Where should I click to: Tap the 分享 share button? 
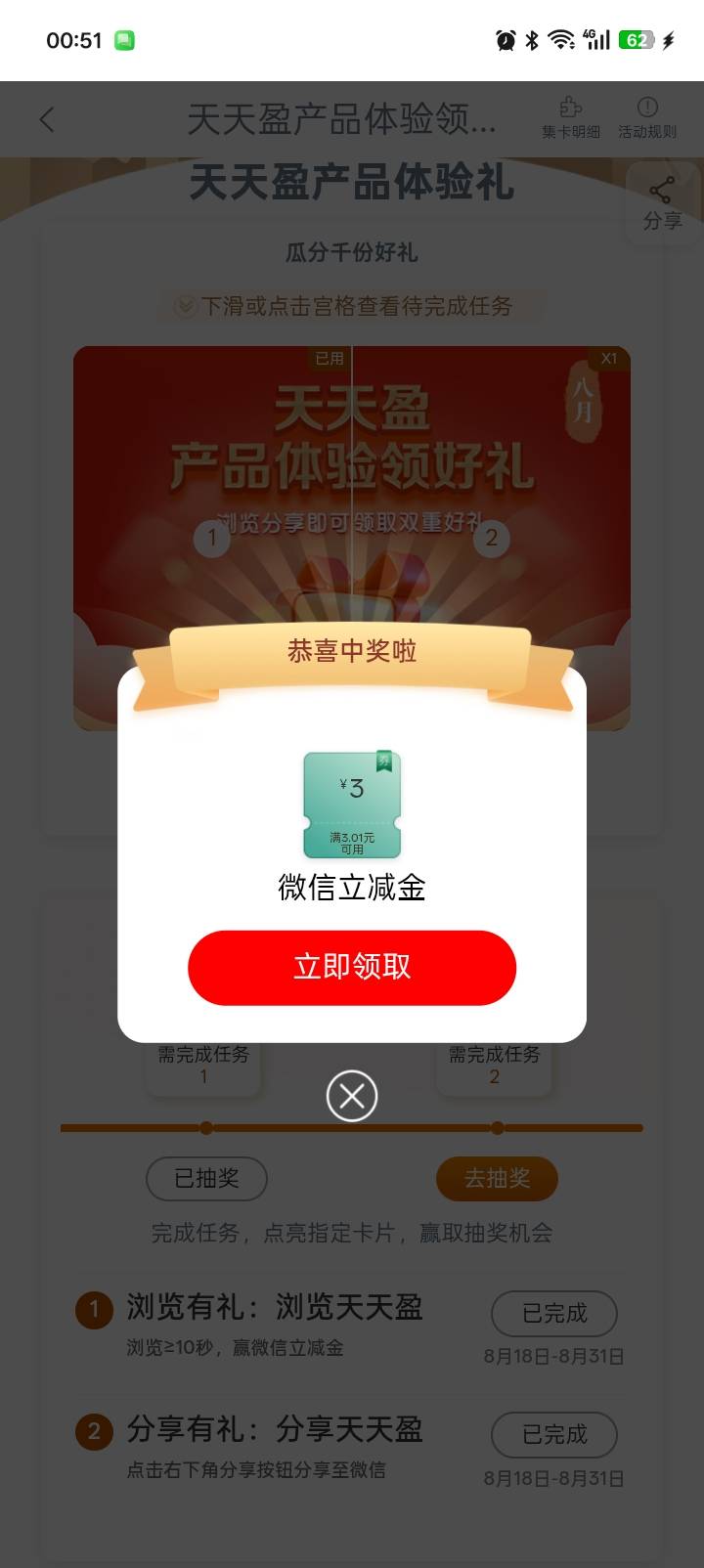point(662,203)
